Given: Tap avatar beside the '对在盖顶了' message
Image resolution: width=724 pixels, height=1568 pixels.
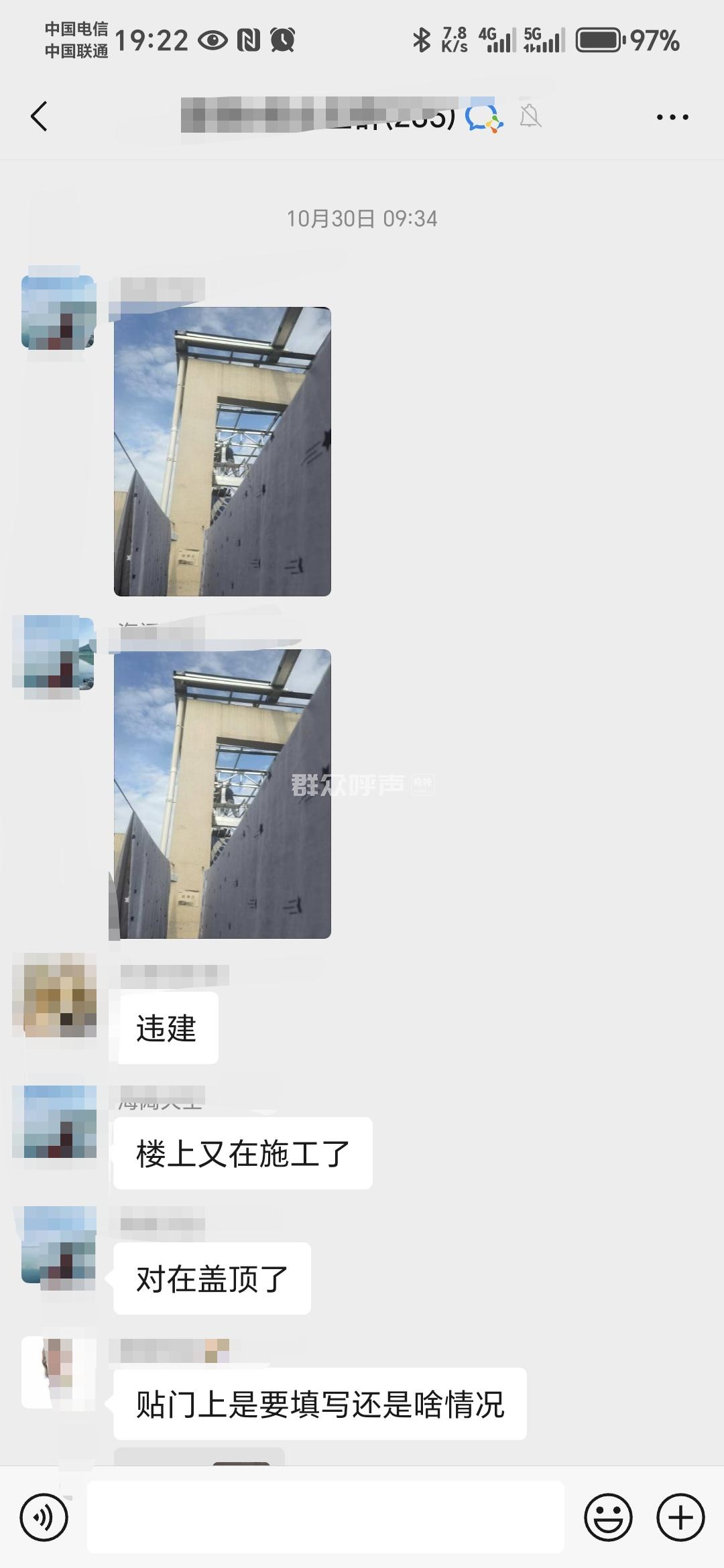Looking at the screenshot, I should (x=59, y=1246).
